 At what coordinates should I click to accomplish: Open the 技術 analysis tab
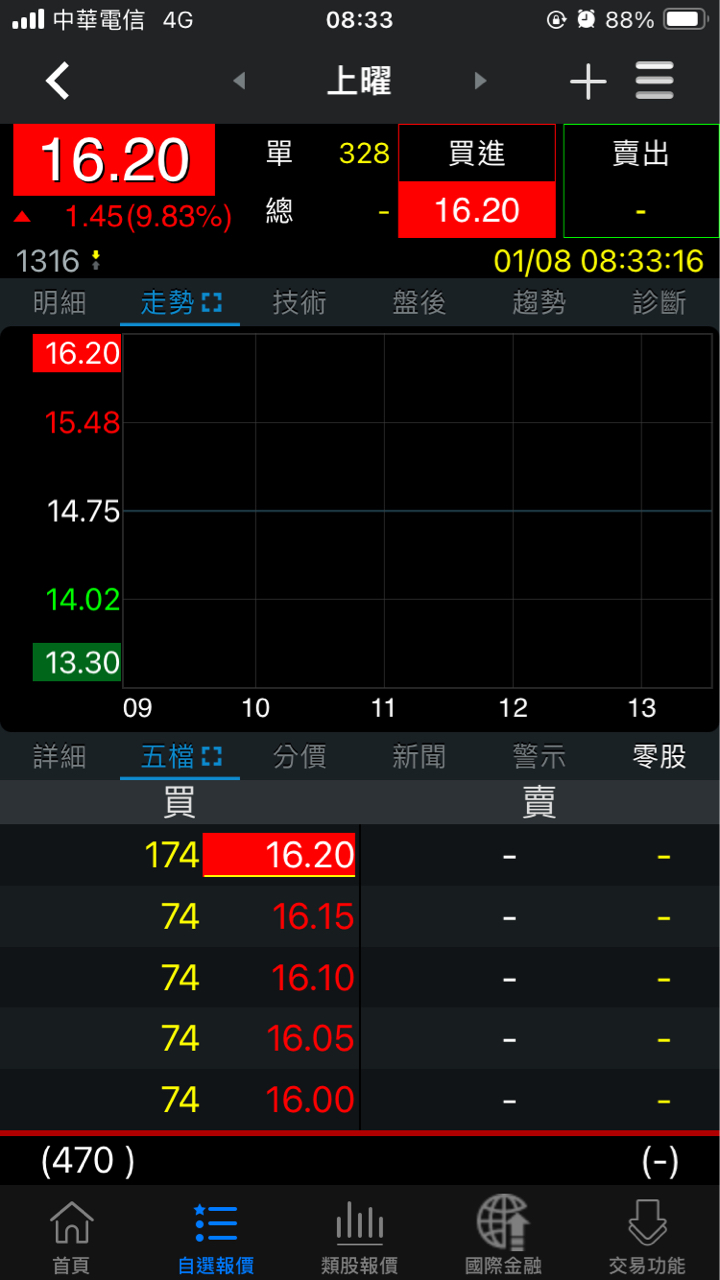coord(300,302)
